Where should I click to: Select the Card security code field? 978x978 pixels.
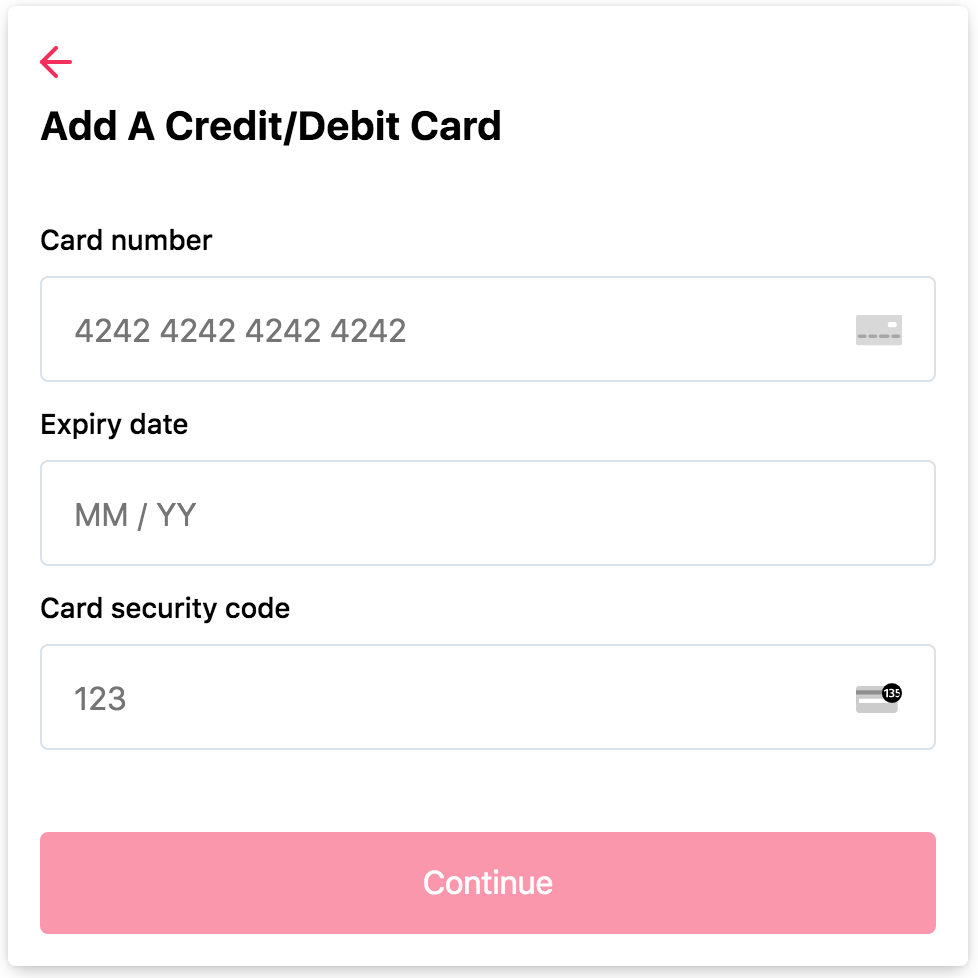[x=488, y=697]
